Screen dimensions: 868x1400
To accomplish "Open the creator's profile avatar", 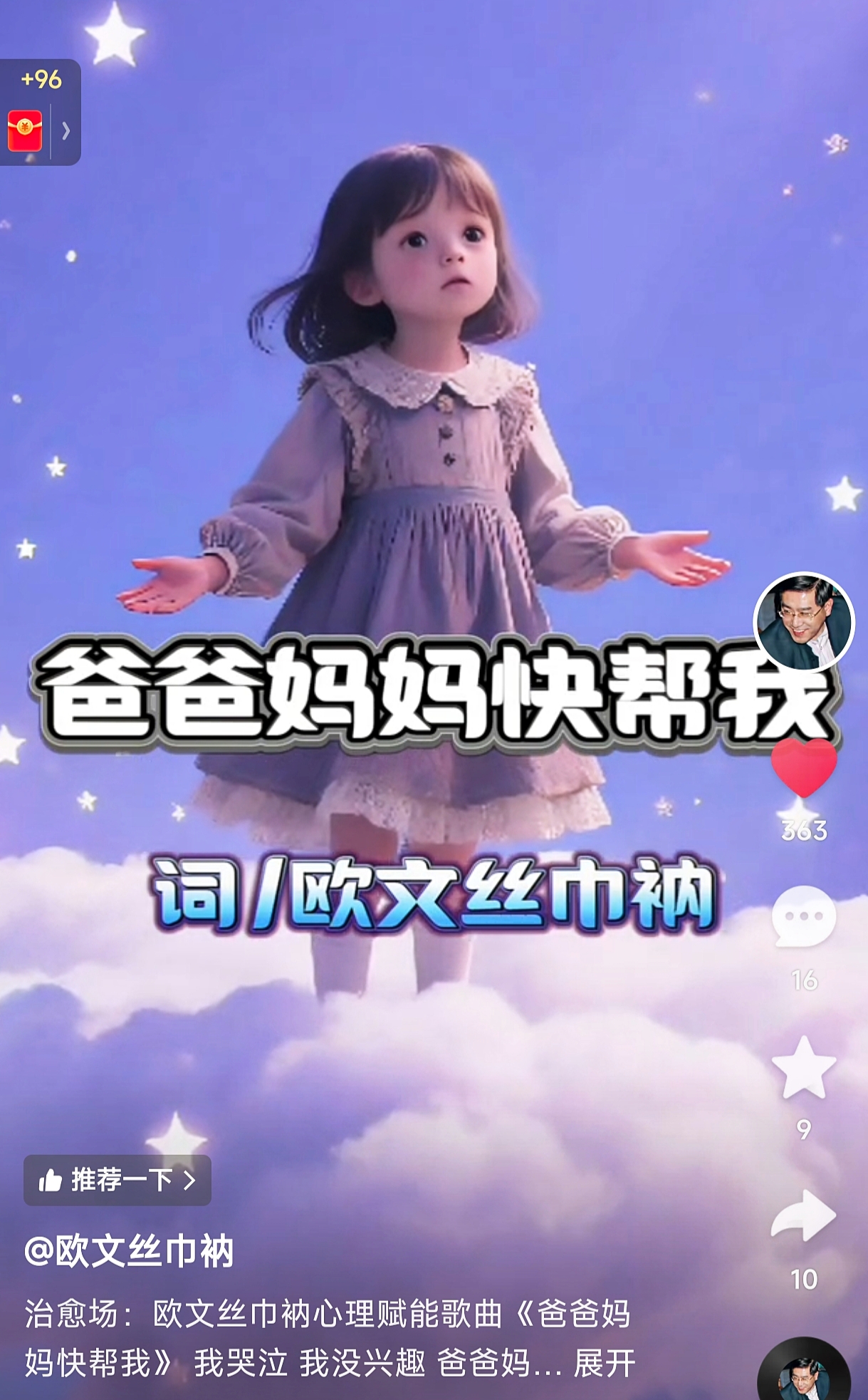I will (x=804, y=622).
